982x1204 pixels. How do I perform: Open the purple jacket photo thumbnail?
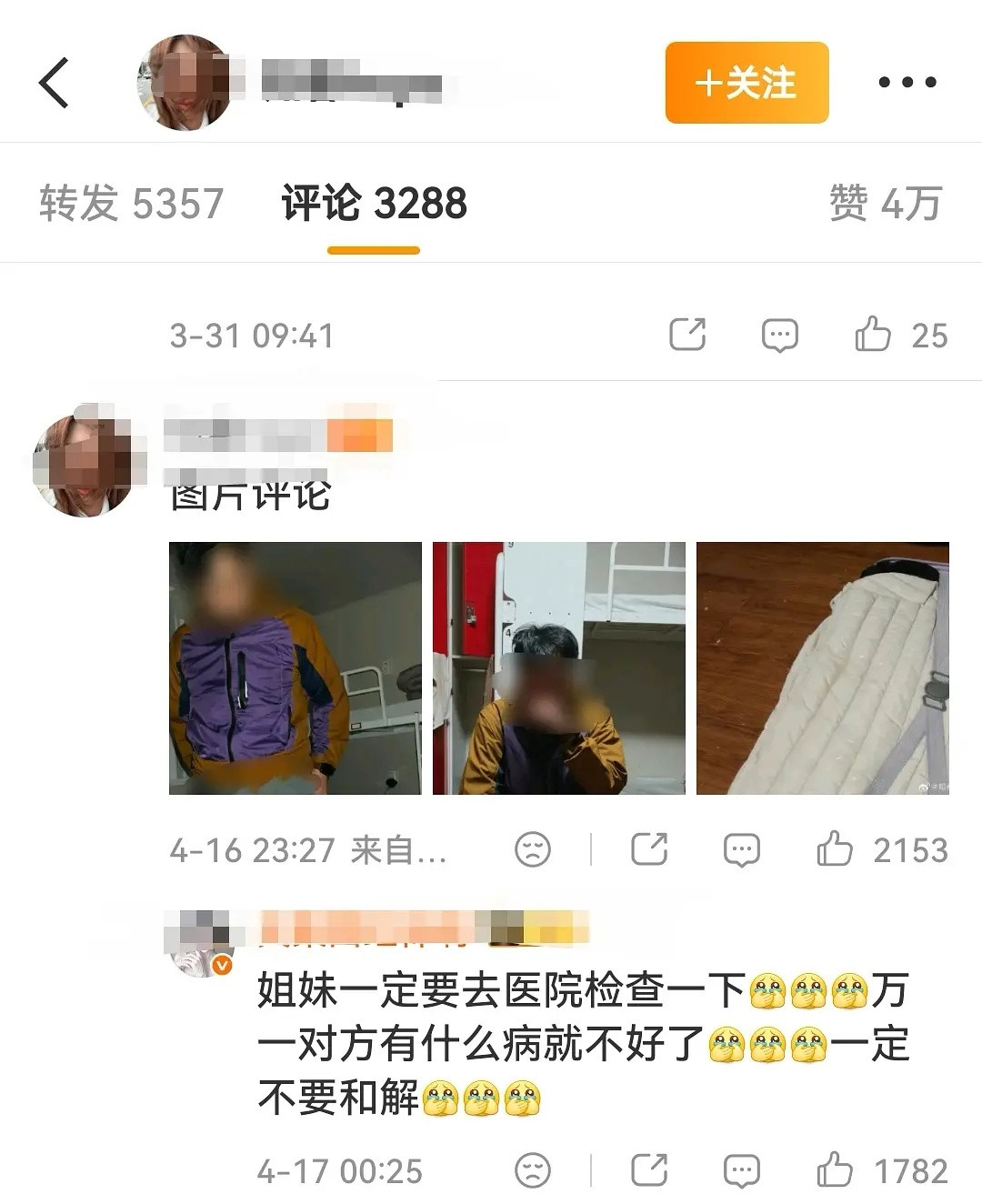tap(293, 670)
